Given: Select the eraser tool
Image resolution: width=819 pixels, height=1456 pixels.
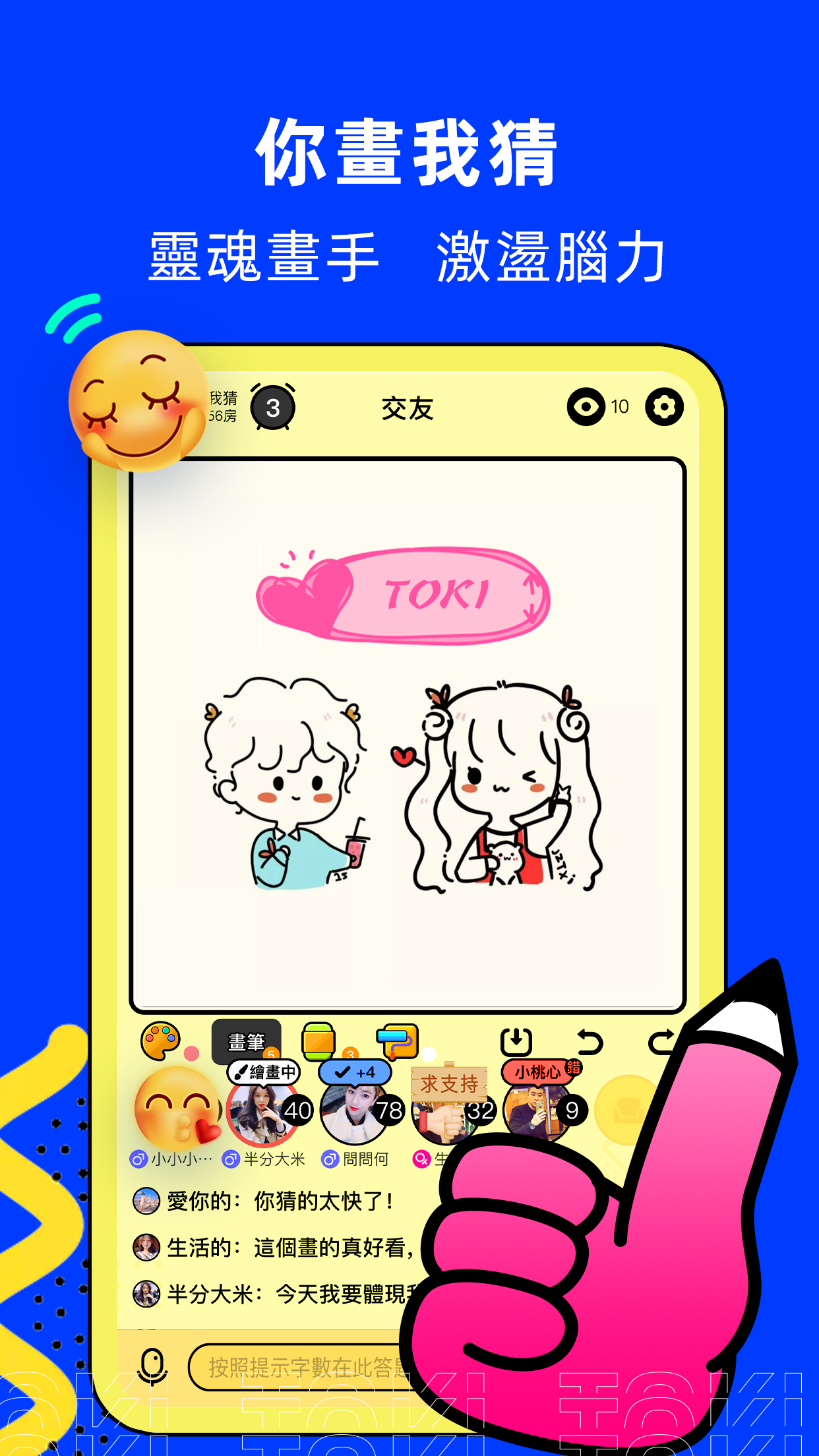Looking at the screenshot, I should point(318,1040).
